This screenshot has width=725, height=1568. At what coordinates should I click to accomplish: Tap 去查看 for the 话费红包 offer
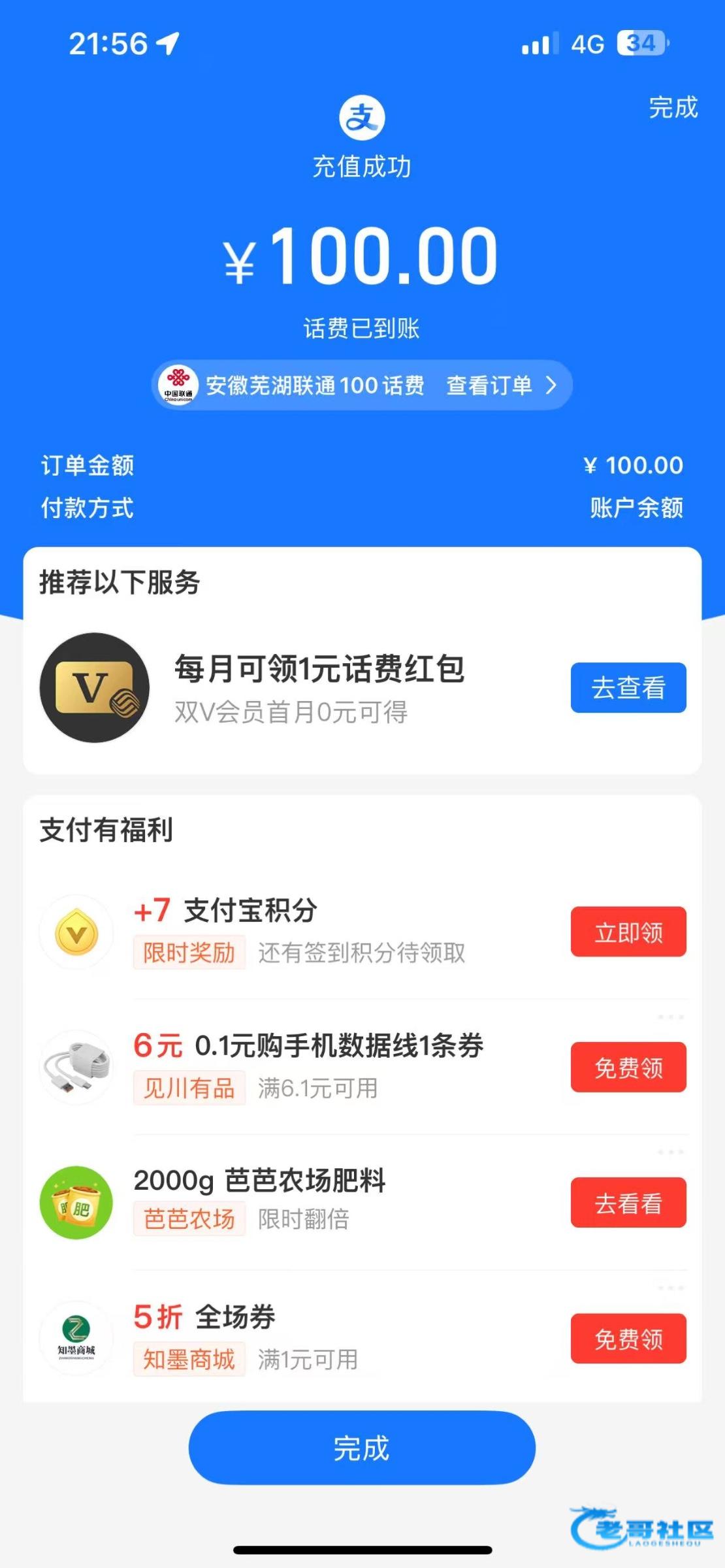(x=628, y=687)
